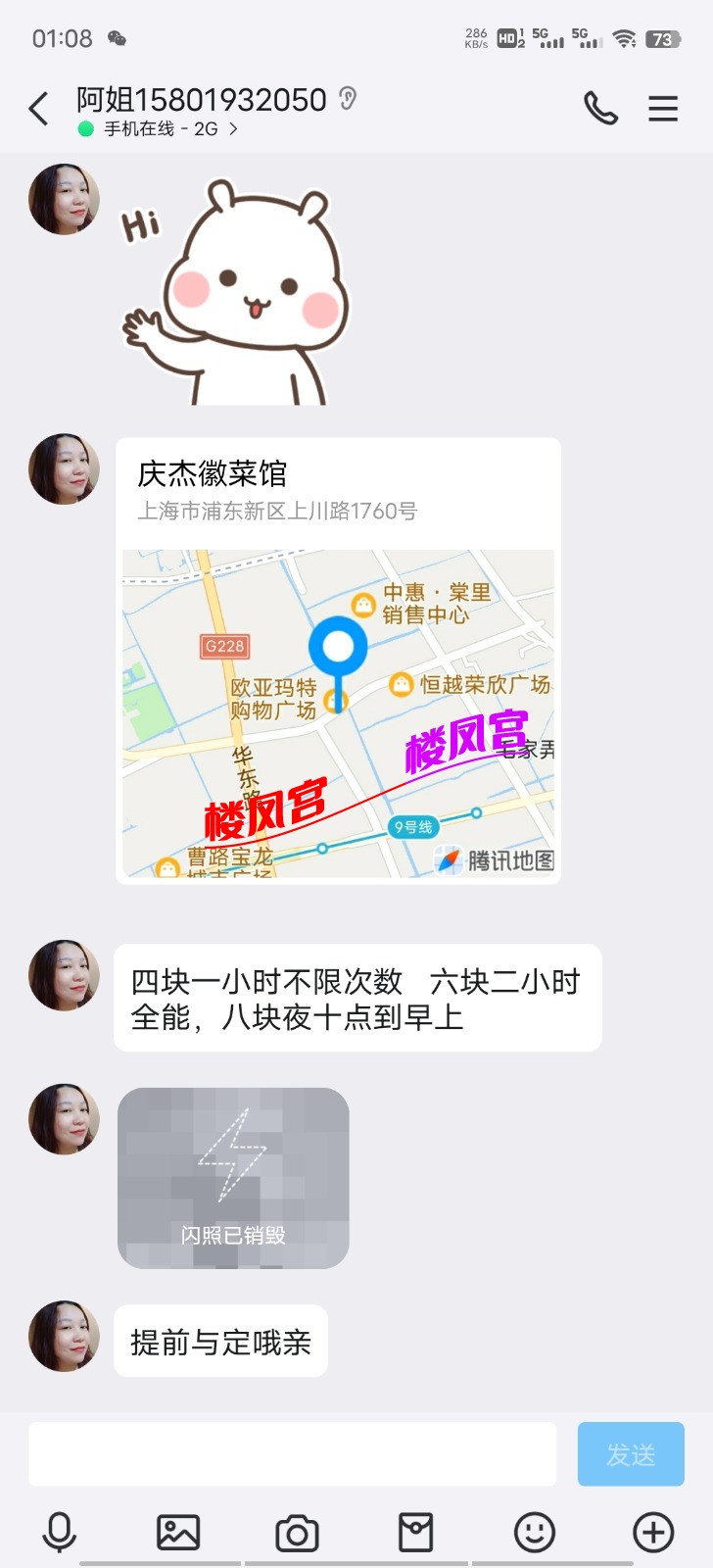Tap the location pin beside contact name
This screenshot has width=713, height=1568.
pyautogui.click(x=349, y=98)
